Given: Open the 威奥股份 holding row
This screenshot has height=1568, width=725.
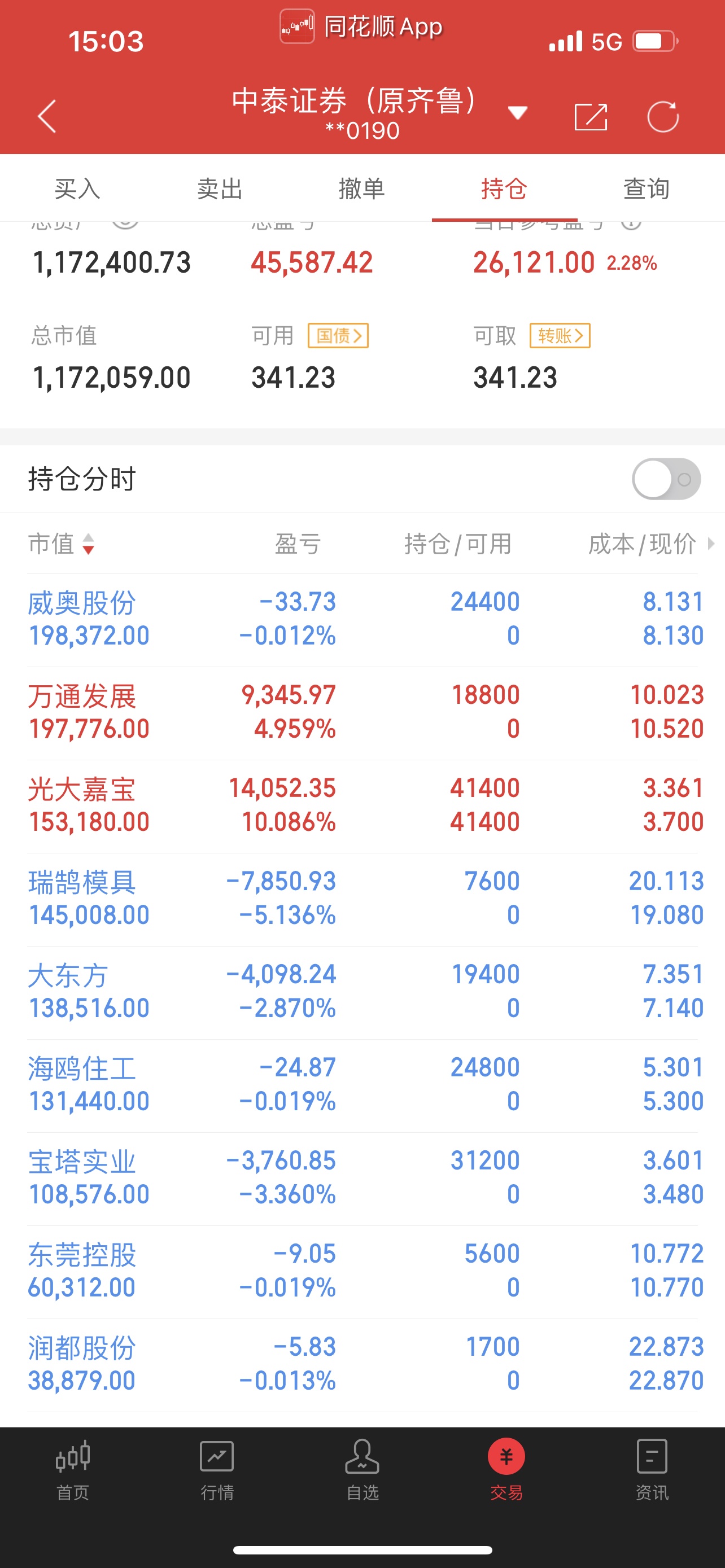Looking at the screenshot, I should pyautogui.click(x=362, y=620).
